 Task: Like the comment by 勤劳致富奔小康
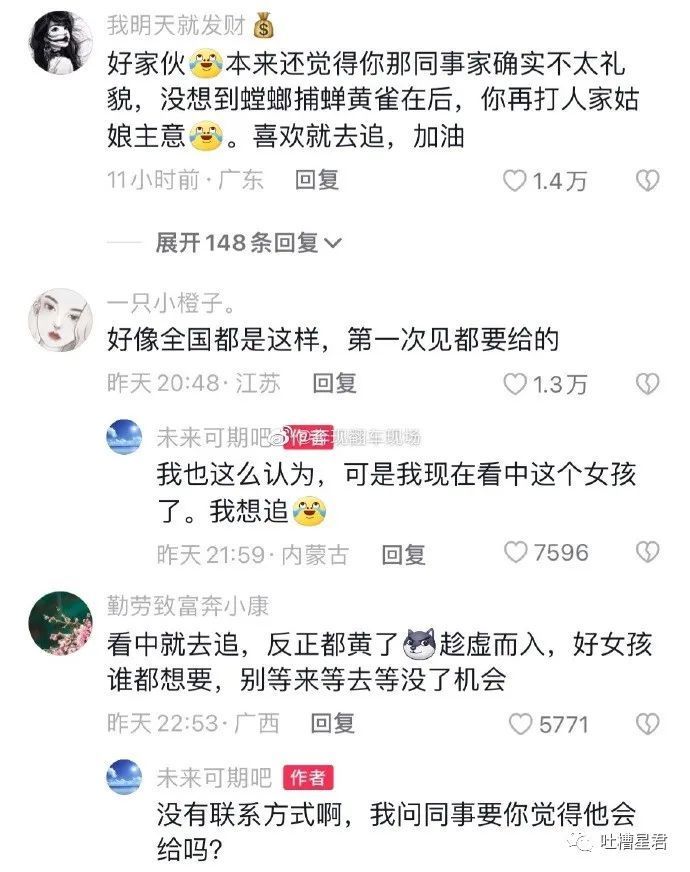pos(521,723)
